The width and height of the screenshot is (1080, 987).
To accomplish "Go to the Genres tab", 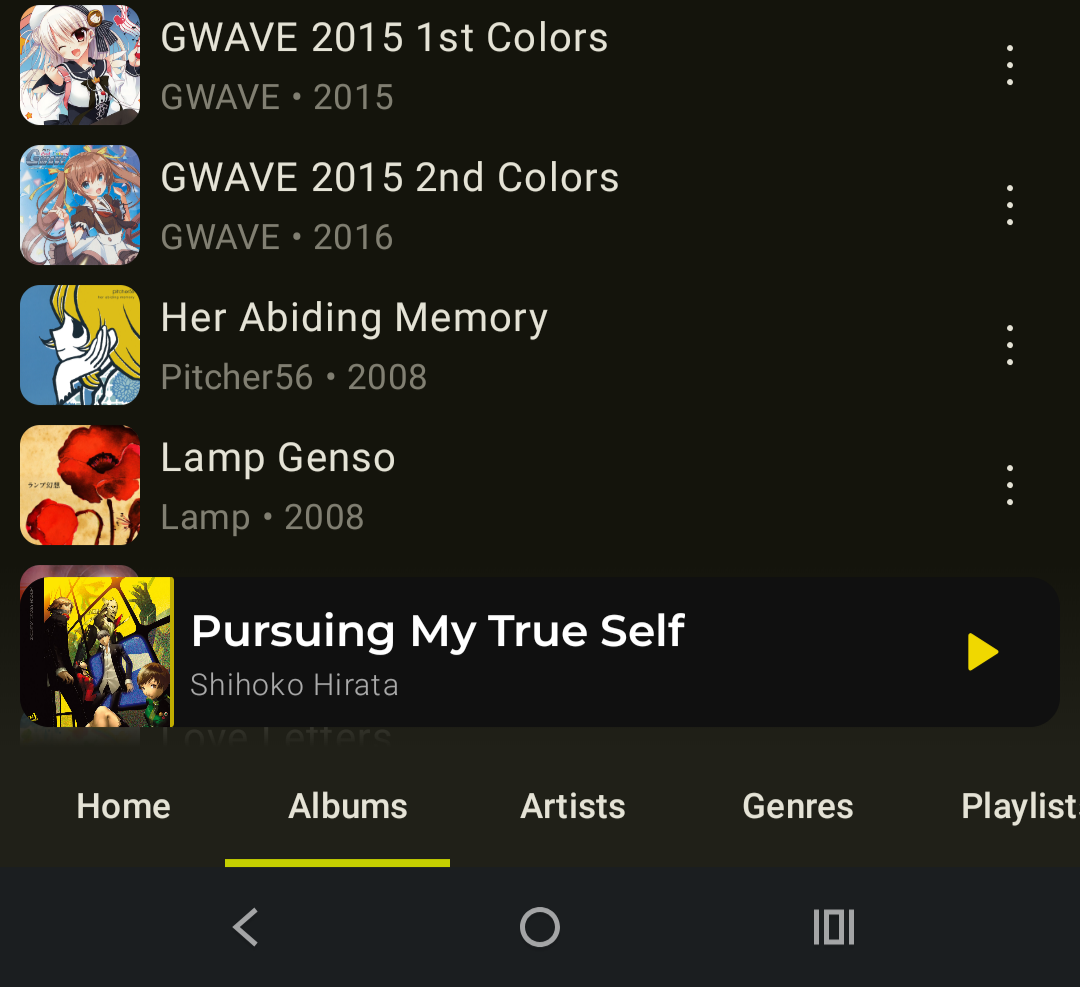I will coord(798,807).
